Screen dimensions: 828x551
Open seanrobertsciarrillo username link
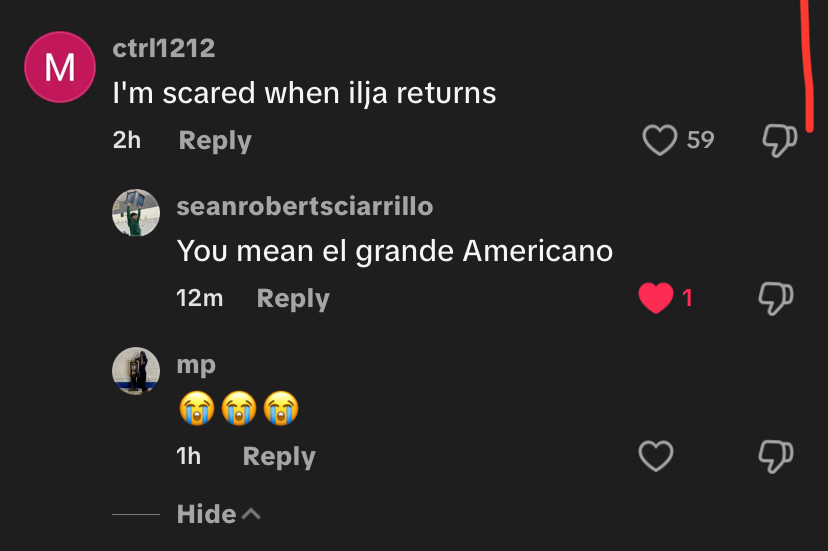click(x=304, y=206)
